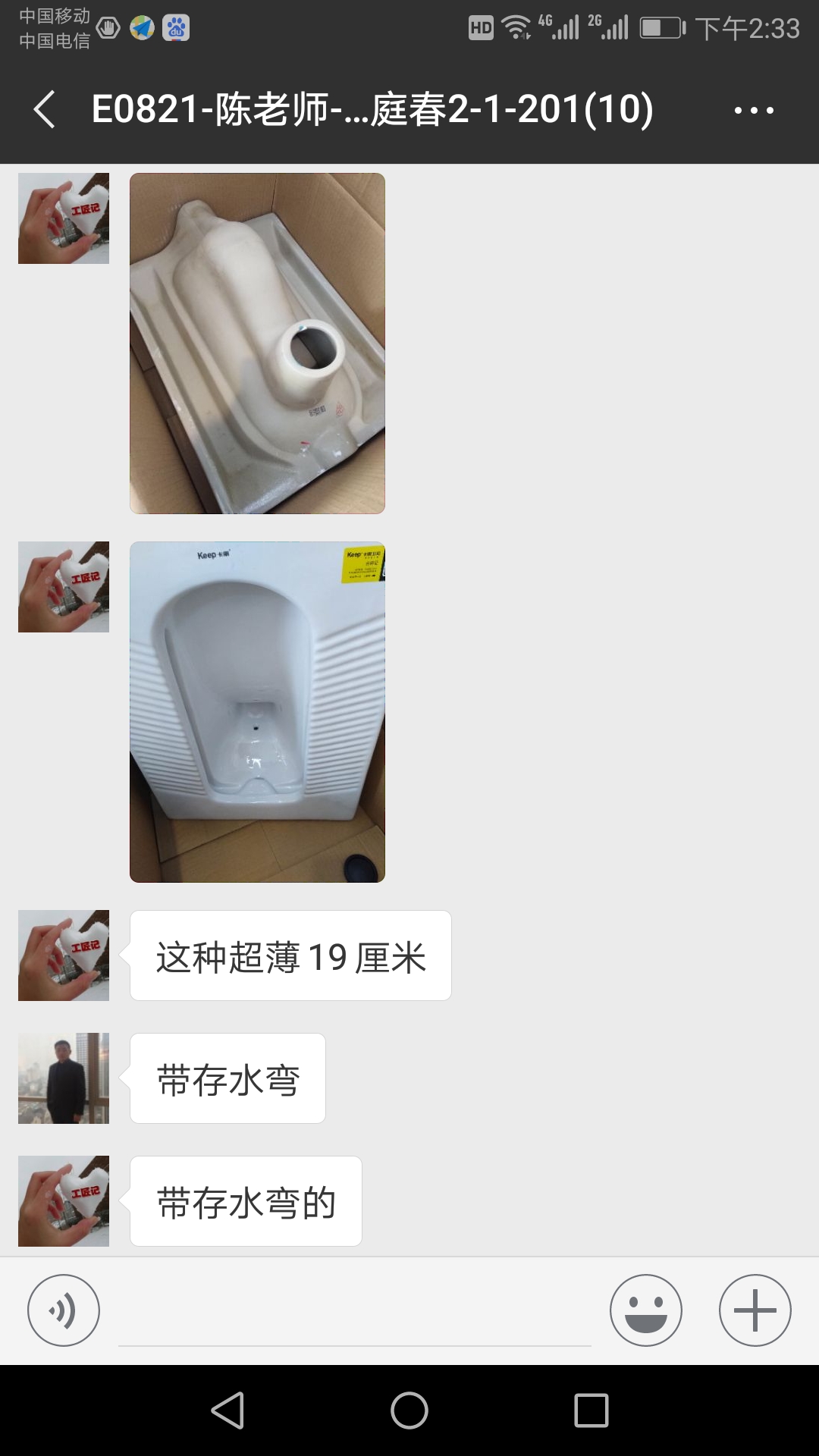This screenshot has width=819, height=1456.
Task: Tap avatar beside 这种超薄19厘米 message
Action: (64, 955)
